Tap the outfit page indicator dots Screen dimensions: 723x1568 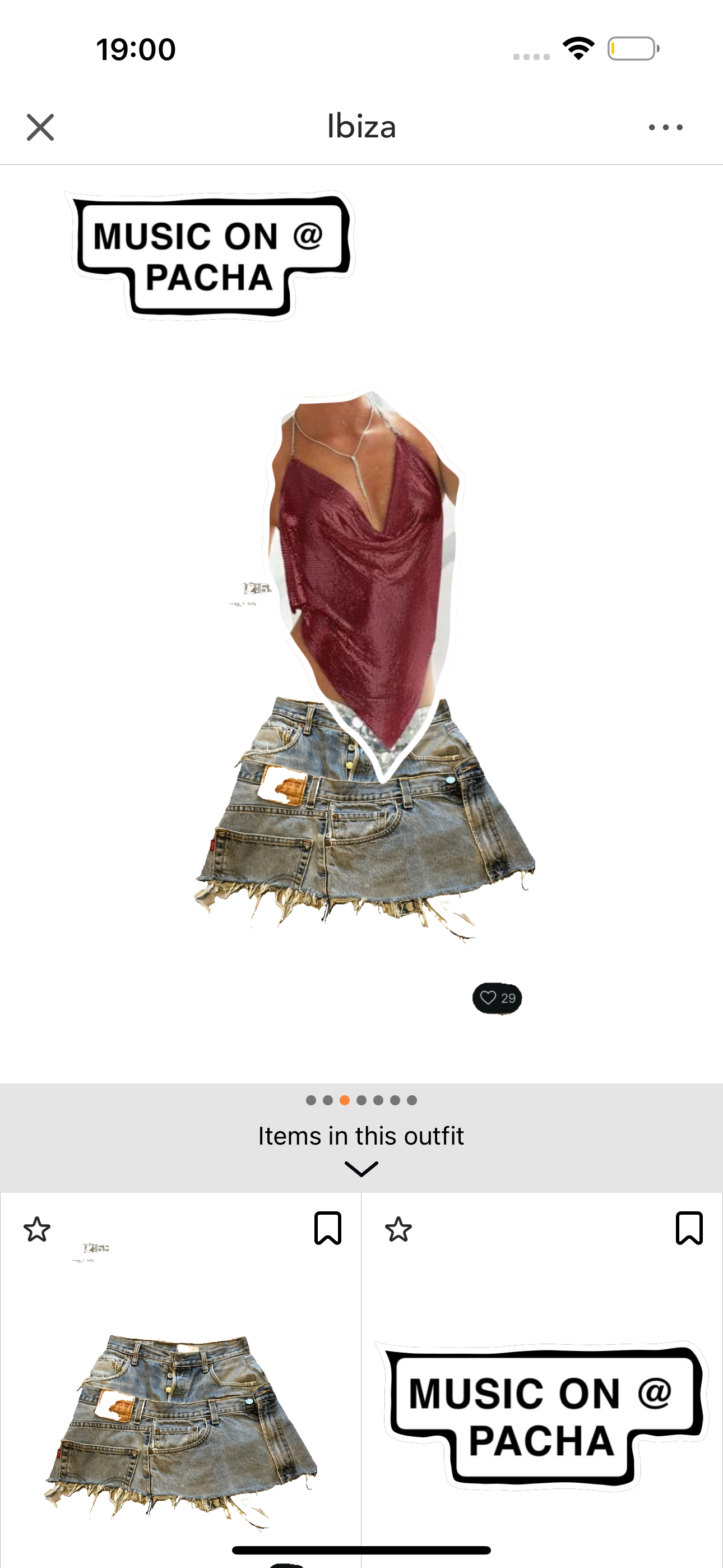[x=361, y=1100]
